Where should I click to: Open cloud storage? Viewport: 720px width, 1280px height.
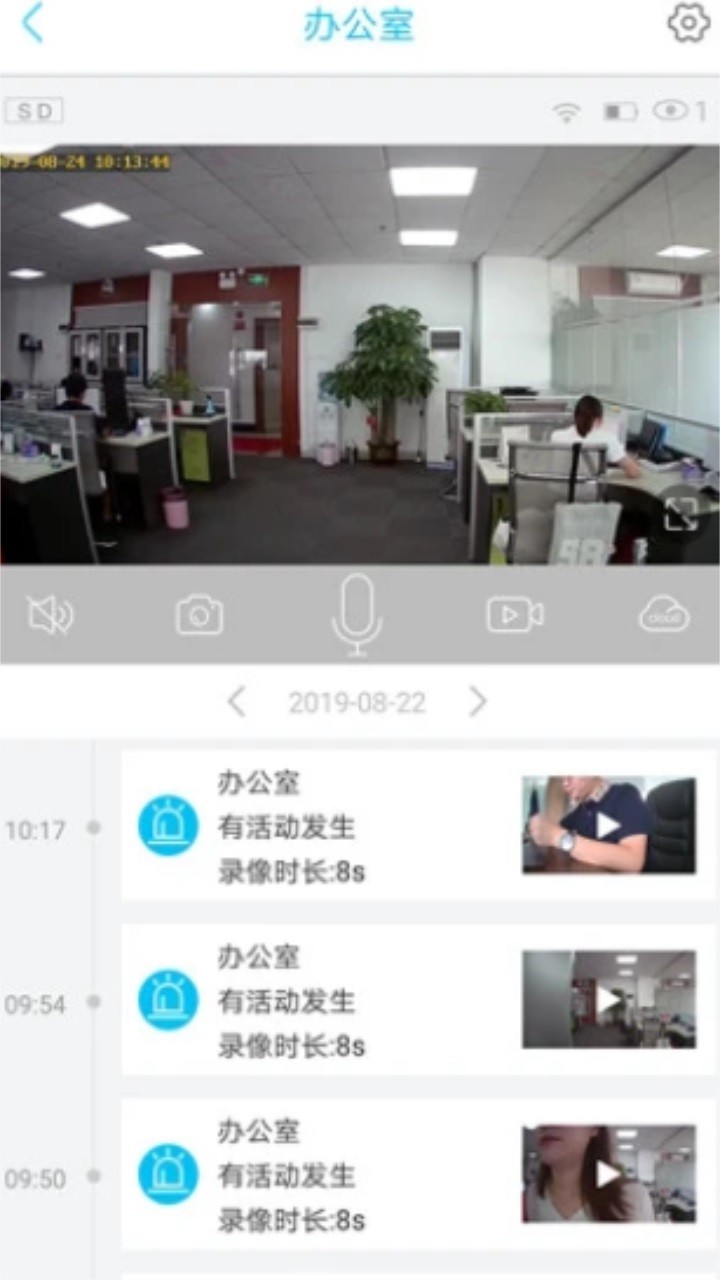point(664,616)
